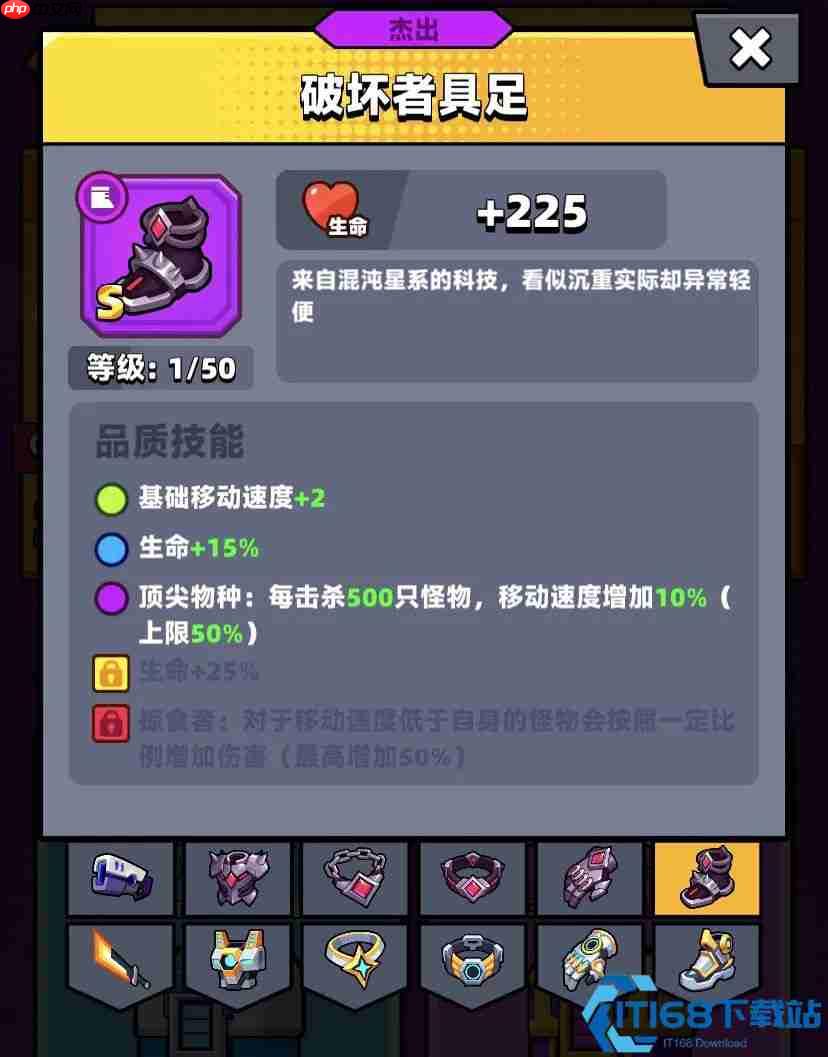
Task: Close the equipment detail dialog
Action: click(x=750, y=49)
